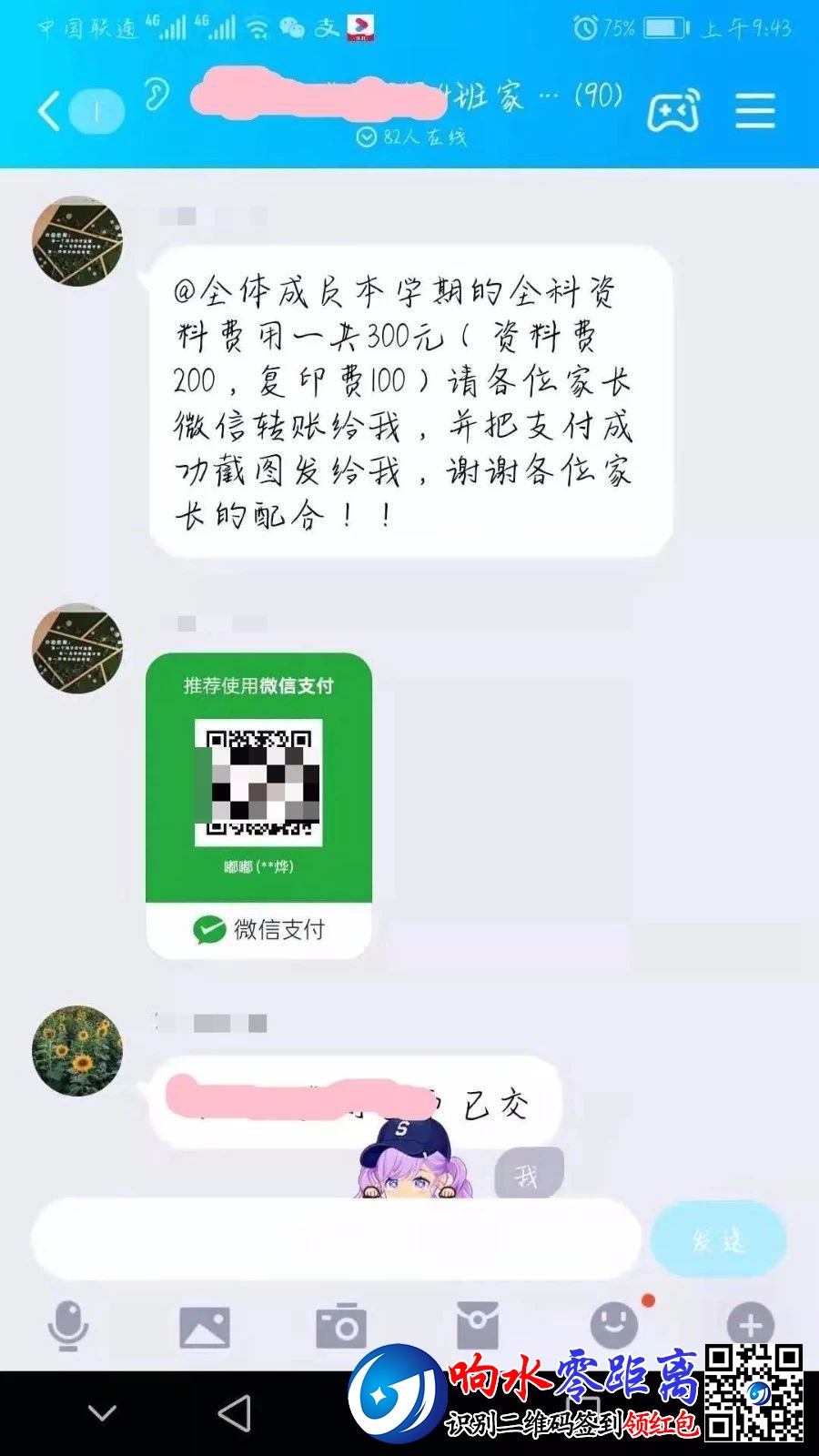Pick a photo from the gallery icon
Screen dimensions: 819x1456
204,1327
